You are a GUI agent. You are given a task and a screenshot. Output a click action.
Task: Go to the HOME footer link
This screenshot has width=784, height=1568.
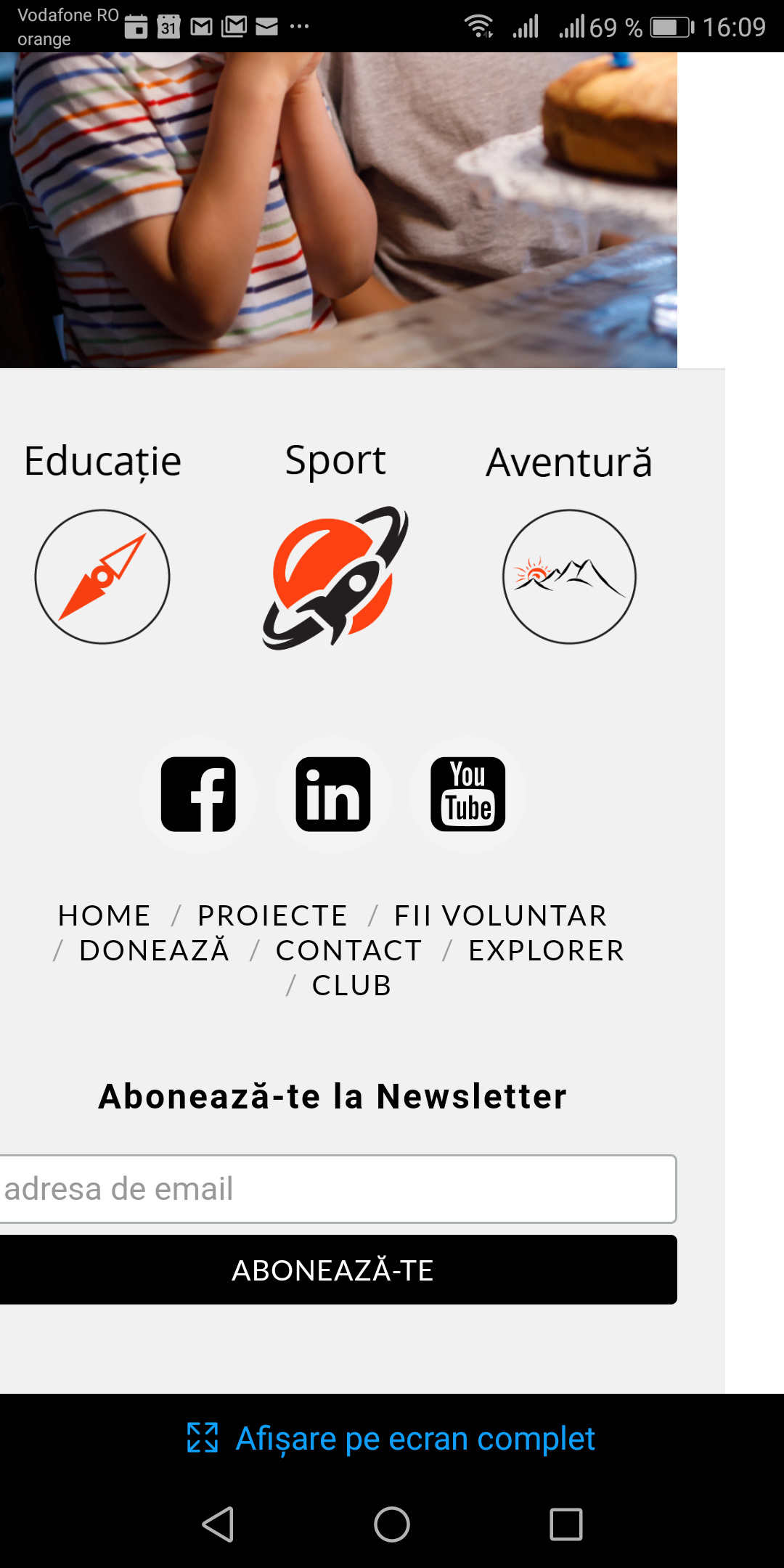tap(105, 915)
